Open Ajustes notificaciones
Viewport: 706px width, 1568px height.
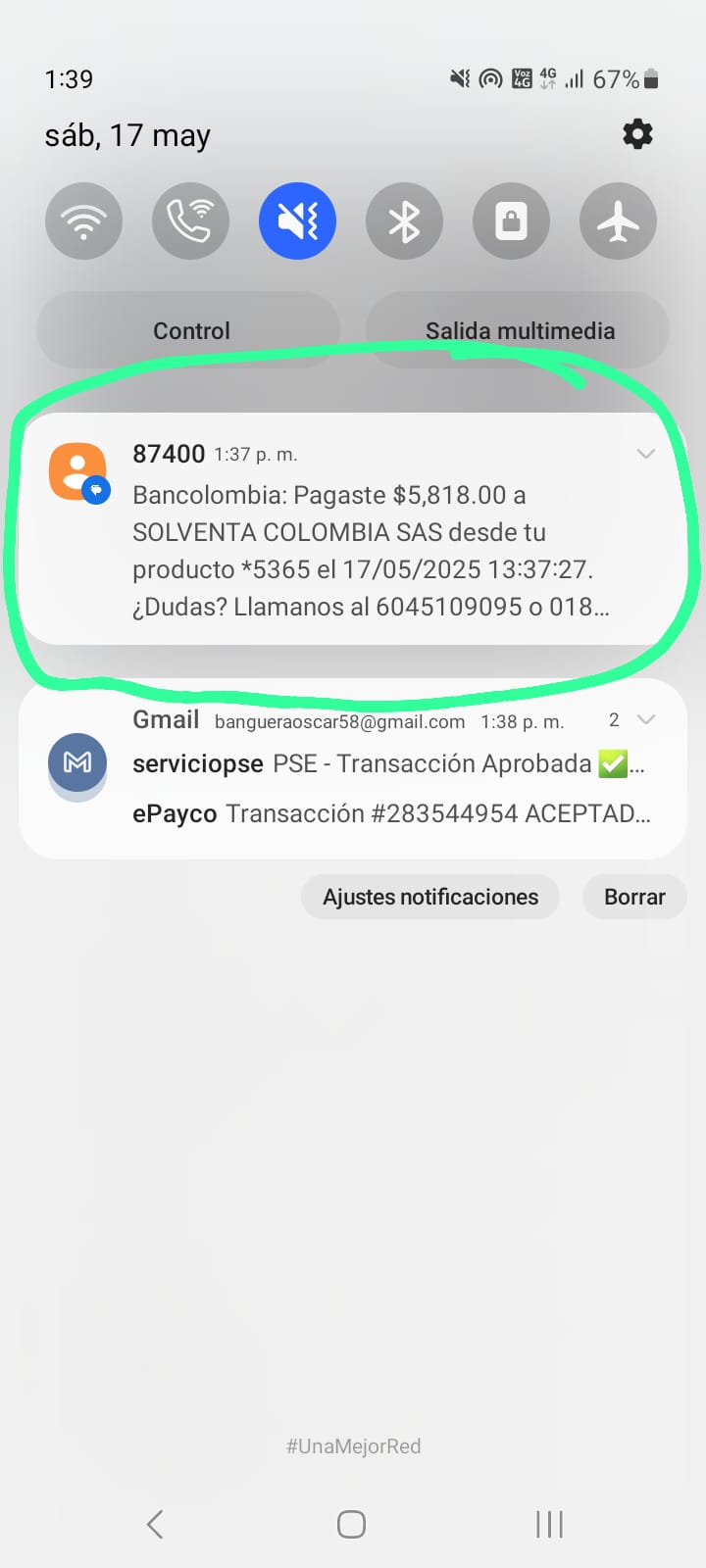coord(429,897)
